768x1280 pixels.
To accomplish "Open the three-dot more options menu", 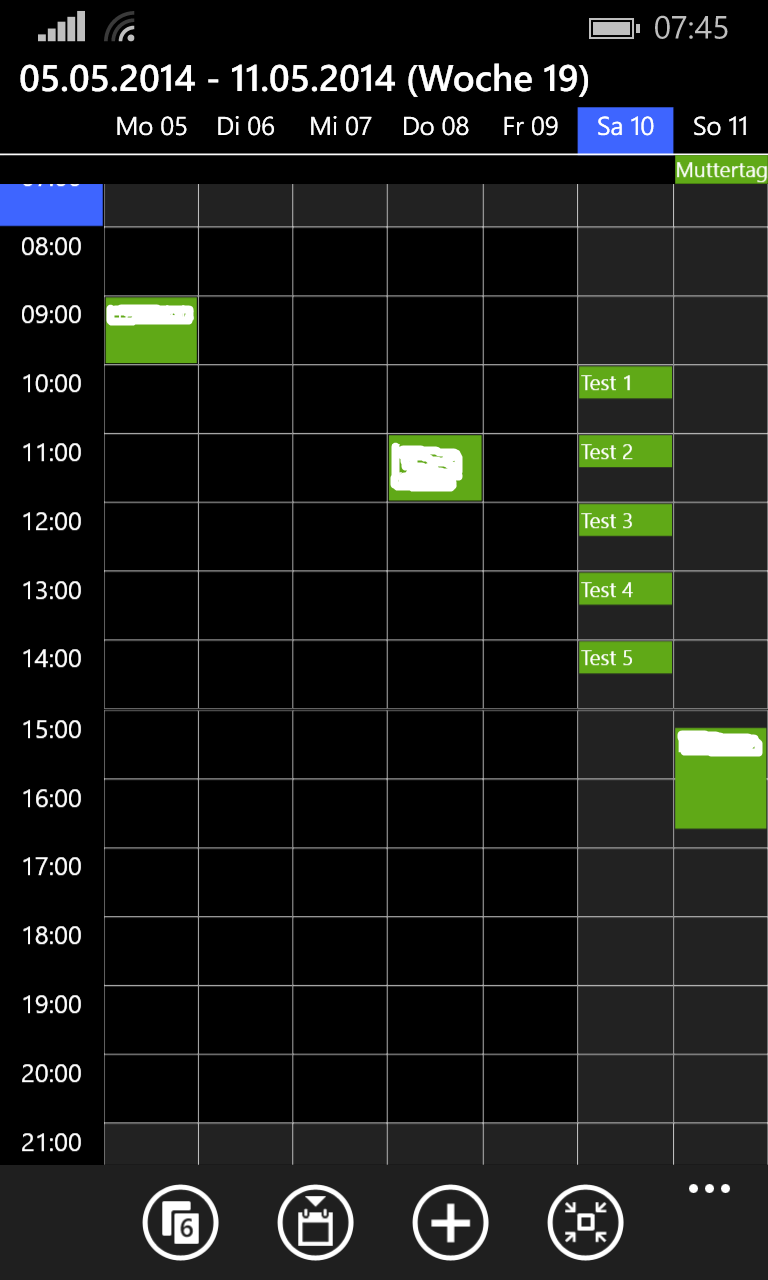I will click(709, 1189).
